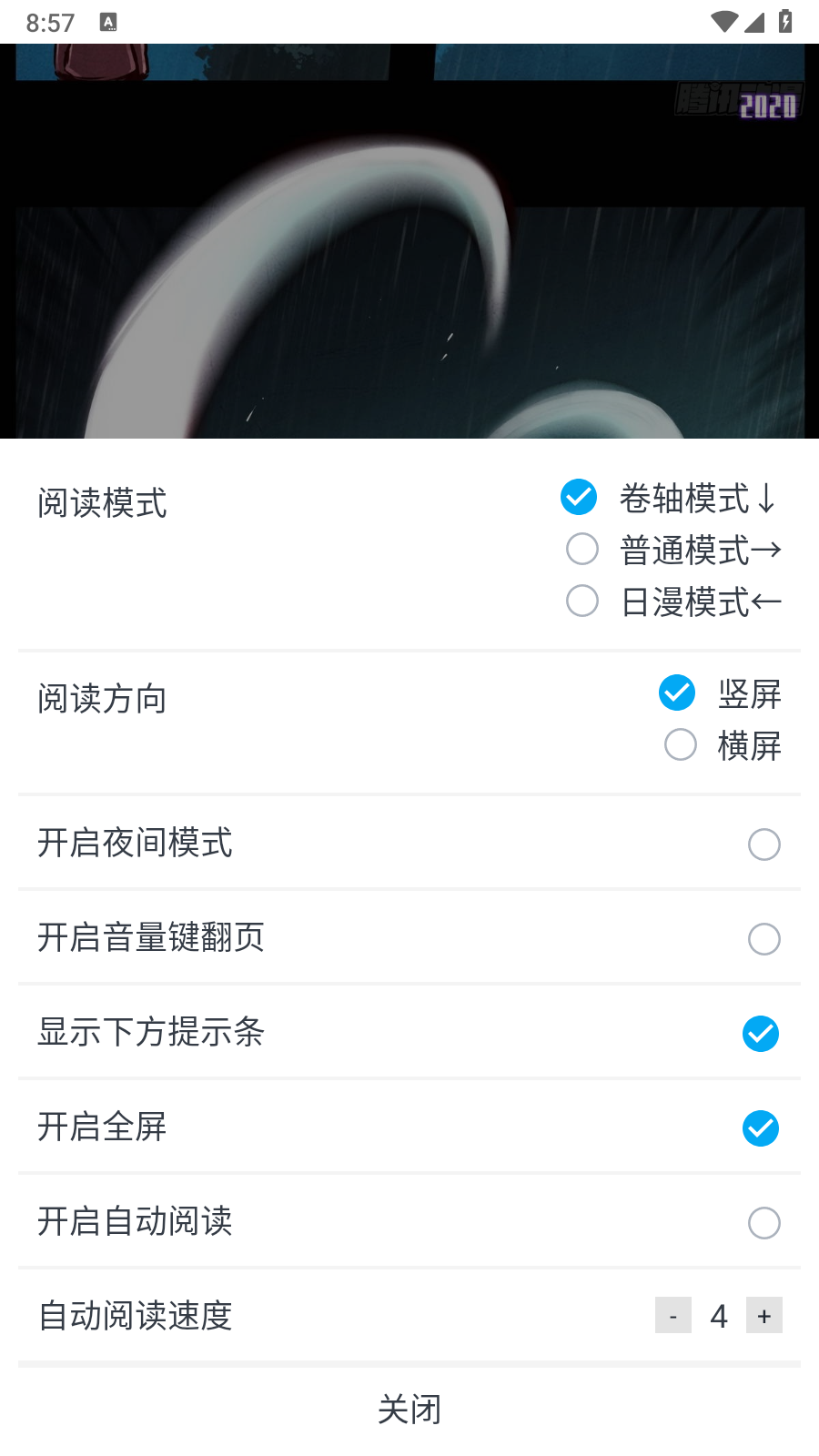Viewport: 819px width, 1456px height.
Task: Tap the battery icon in status bar
Action: pyautogui.click(x=784, y=22)
